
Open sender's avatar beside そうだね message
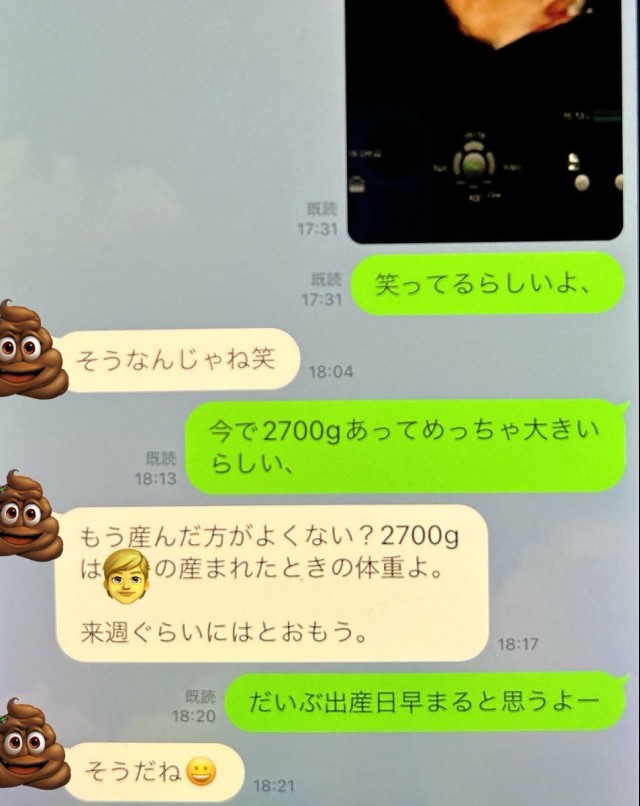click(x=30, y=745)
